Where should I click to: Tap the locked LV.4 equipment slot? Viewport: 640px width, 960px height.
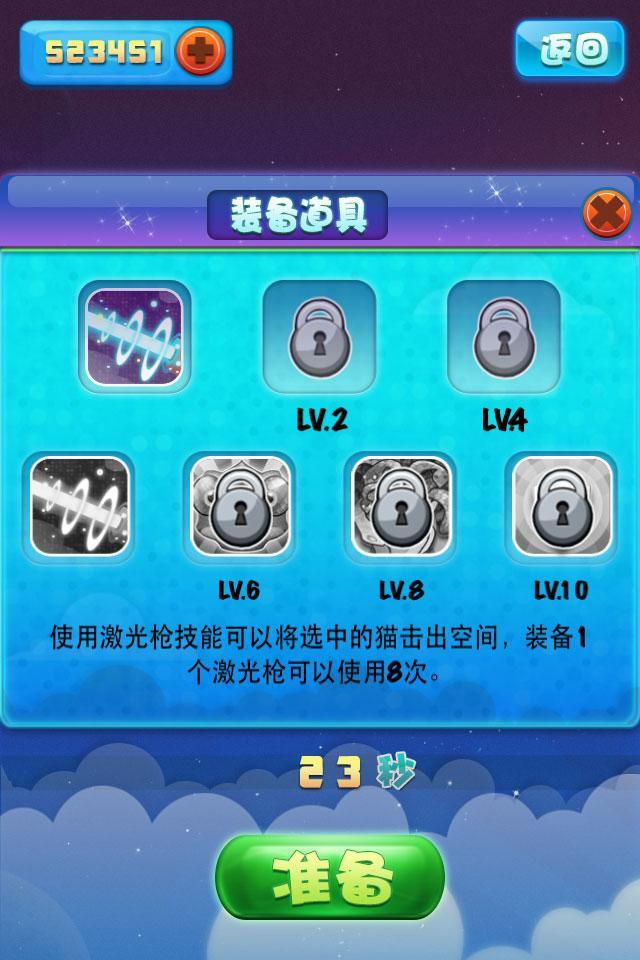(x=503, y=337)
